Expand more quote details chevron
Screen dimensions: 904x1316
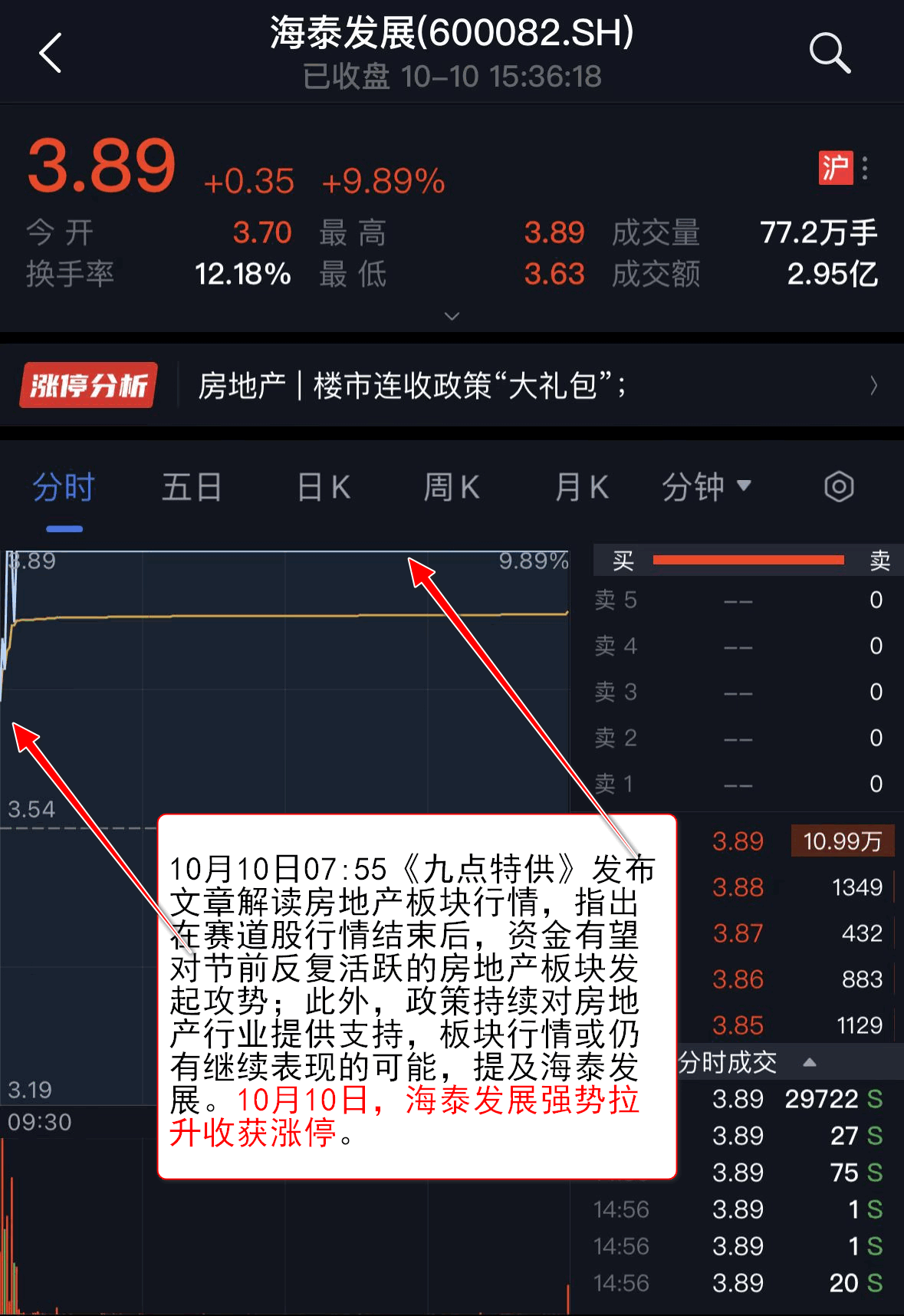point(452,316)
